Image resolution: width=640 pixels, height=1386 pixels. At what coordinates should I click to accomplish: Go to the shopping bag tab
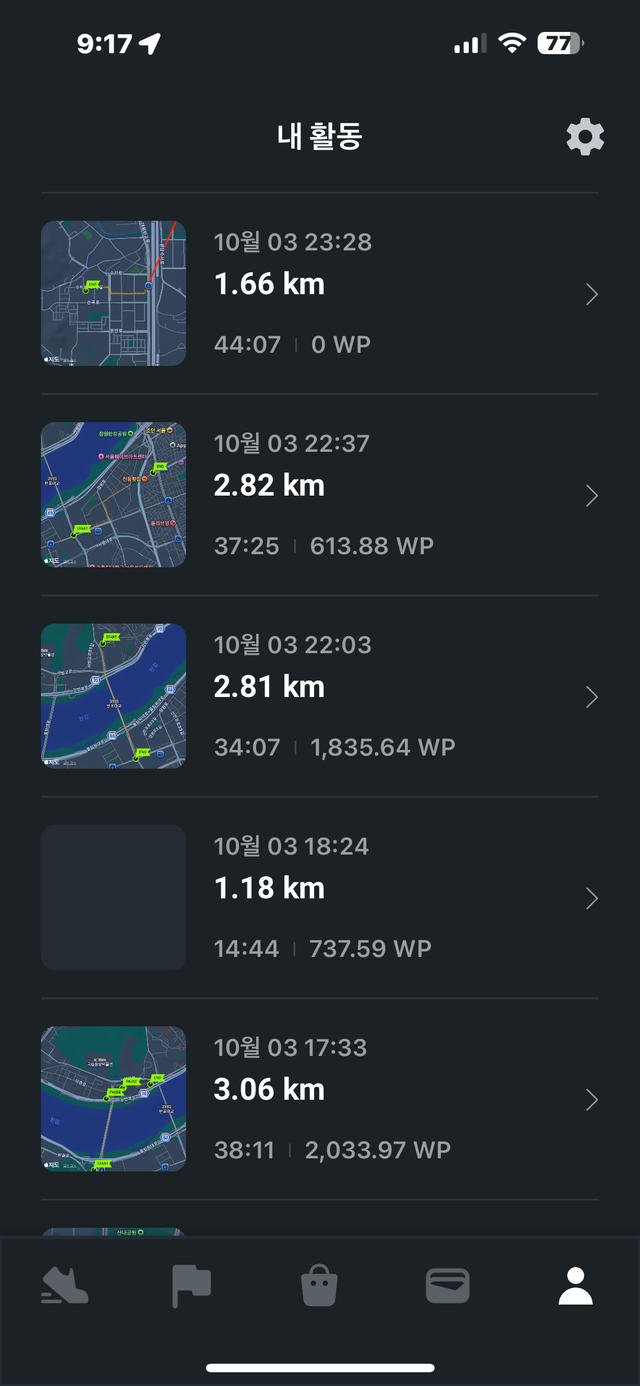[320, 1286]
